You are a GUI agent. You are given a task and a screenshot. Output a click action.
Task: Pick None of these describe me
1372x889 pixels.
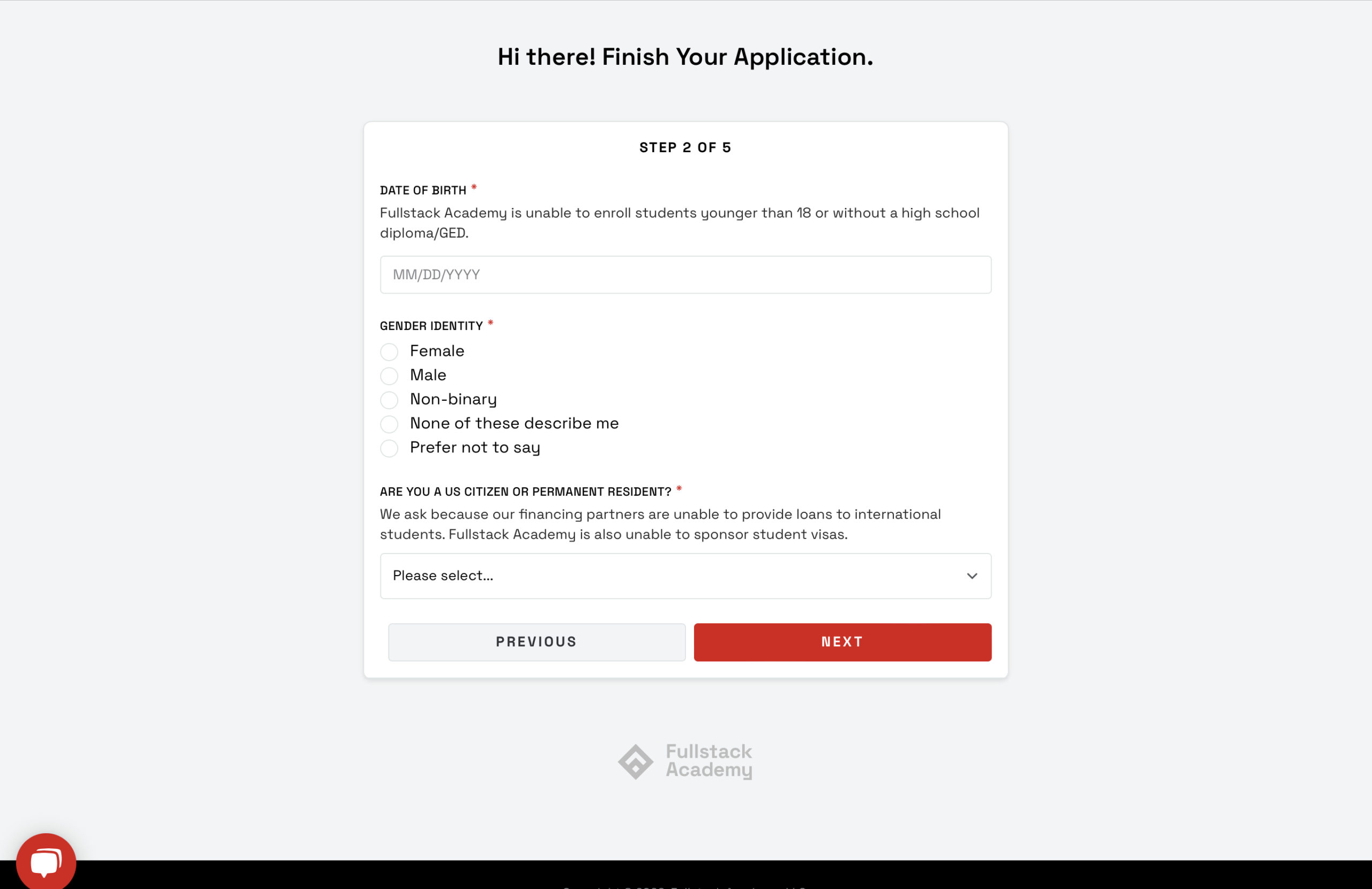tap(389, 424)
